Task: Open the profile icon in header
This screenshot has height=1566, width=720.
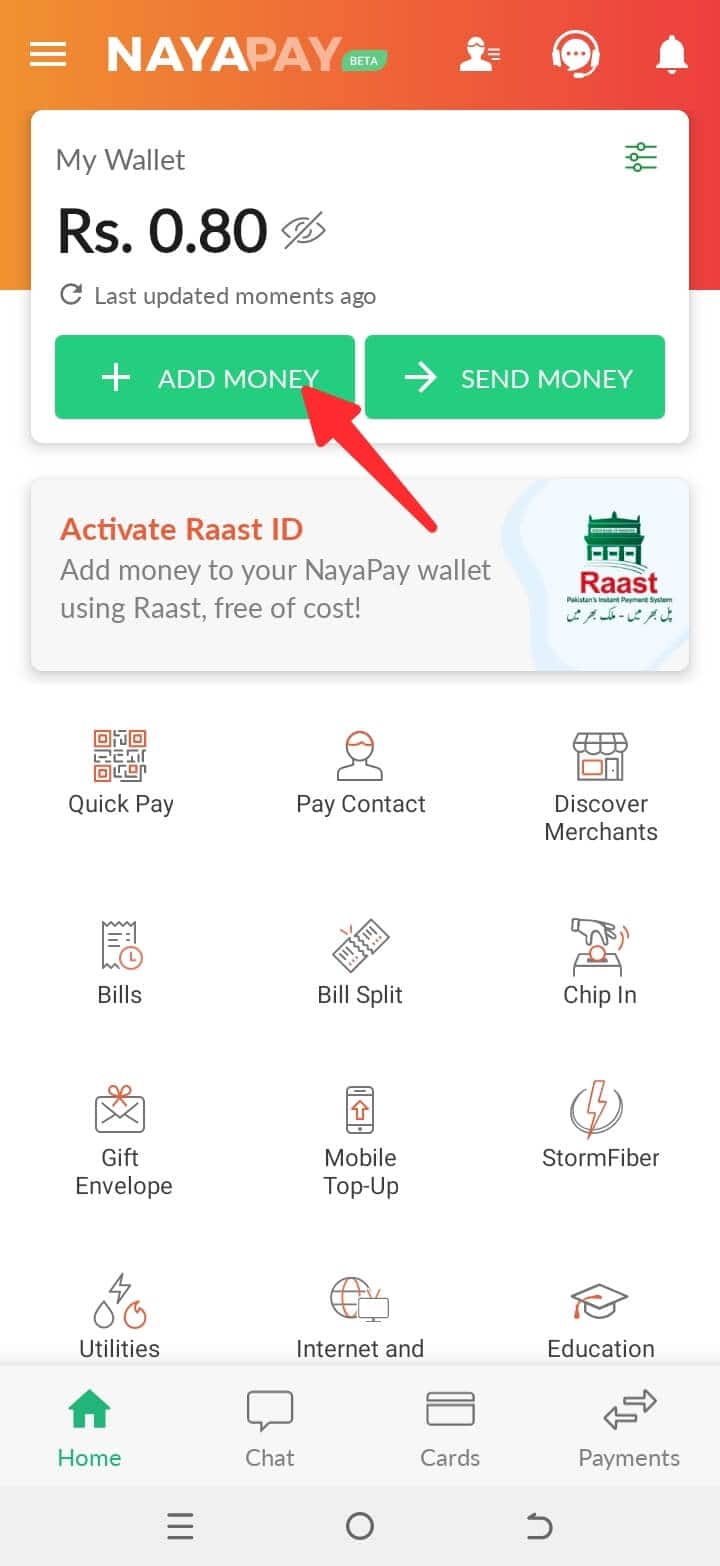Action: pyautogui.click(x=479, y=54)
